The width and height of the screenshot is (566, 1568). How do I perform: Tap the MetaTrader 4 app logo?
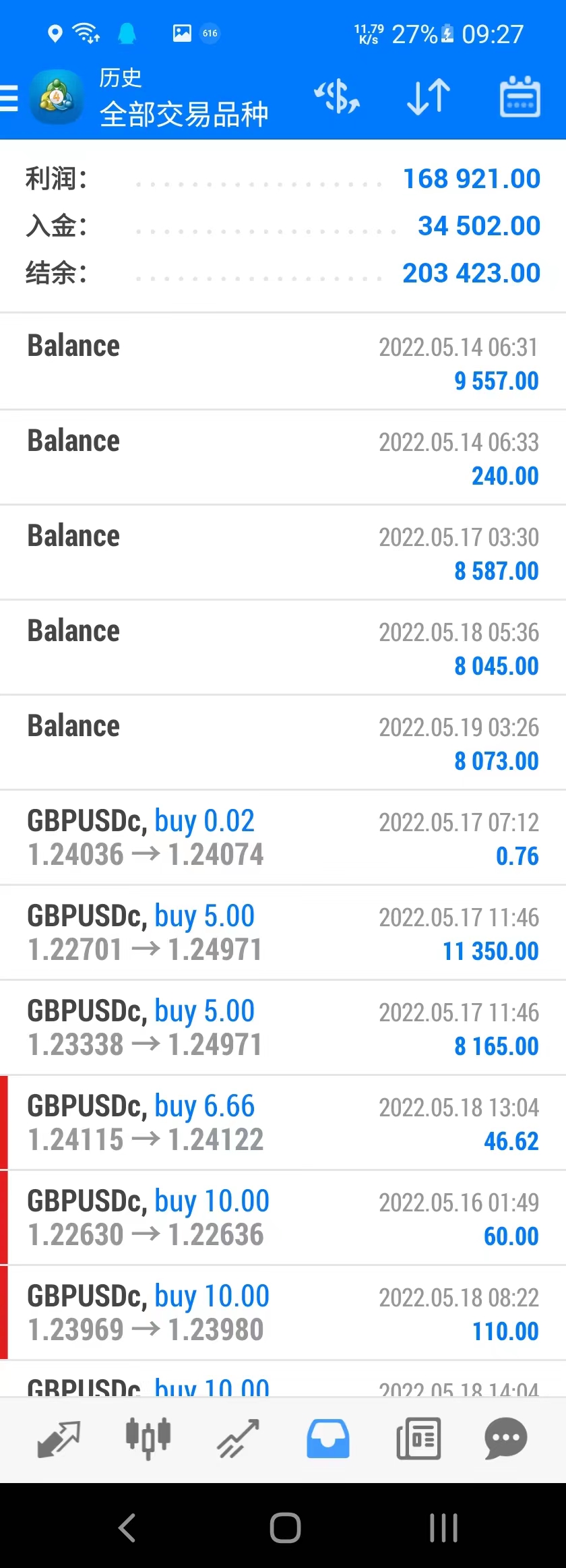tap(57, 98)
